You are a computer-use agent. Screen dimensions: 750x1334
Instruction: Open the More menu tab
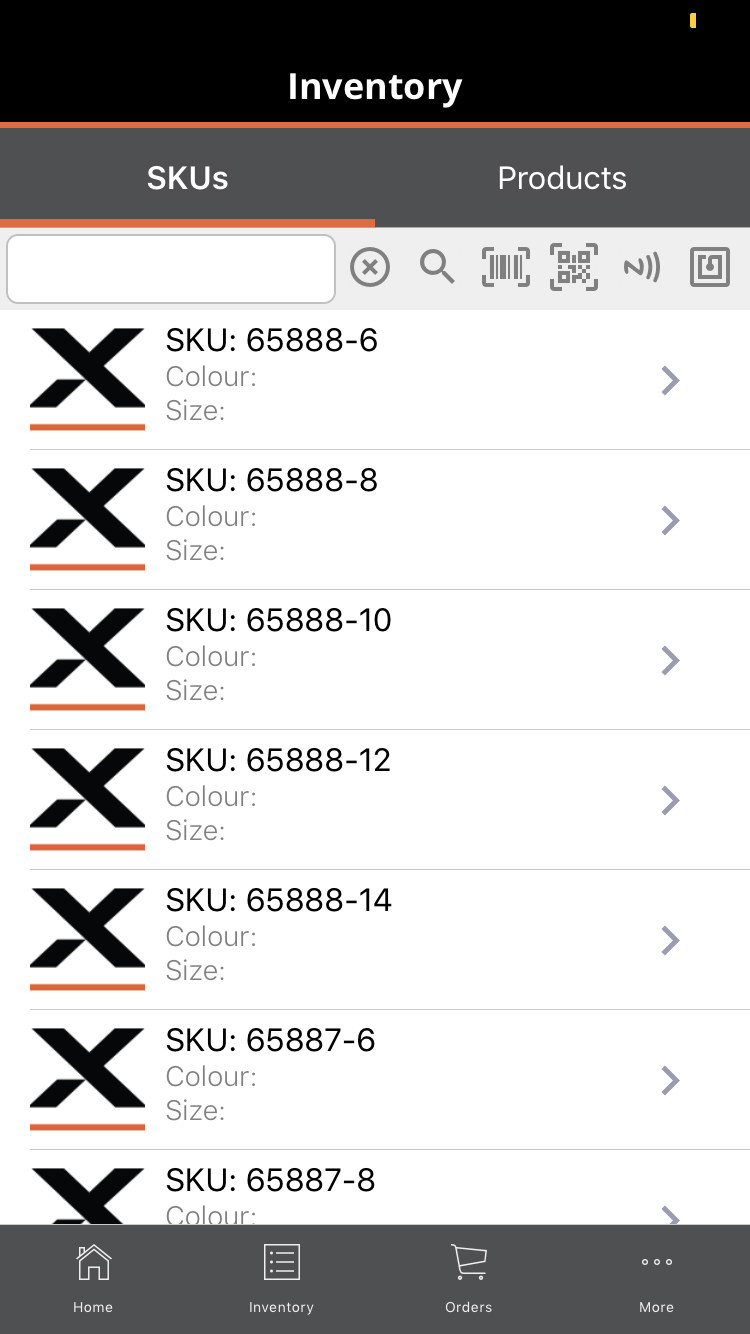[x=657, y=1279]
